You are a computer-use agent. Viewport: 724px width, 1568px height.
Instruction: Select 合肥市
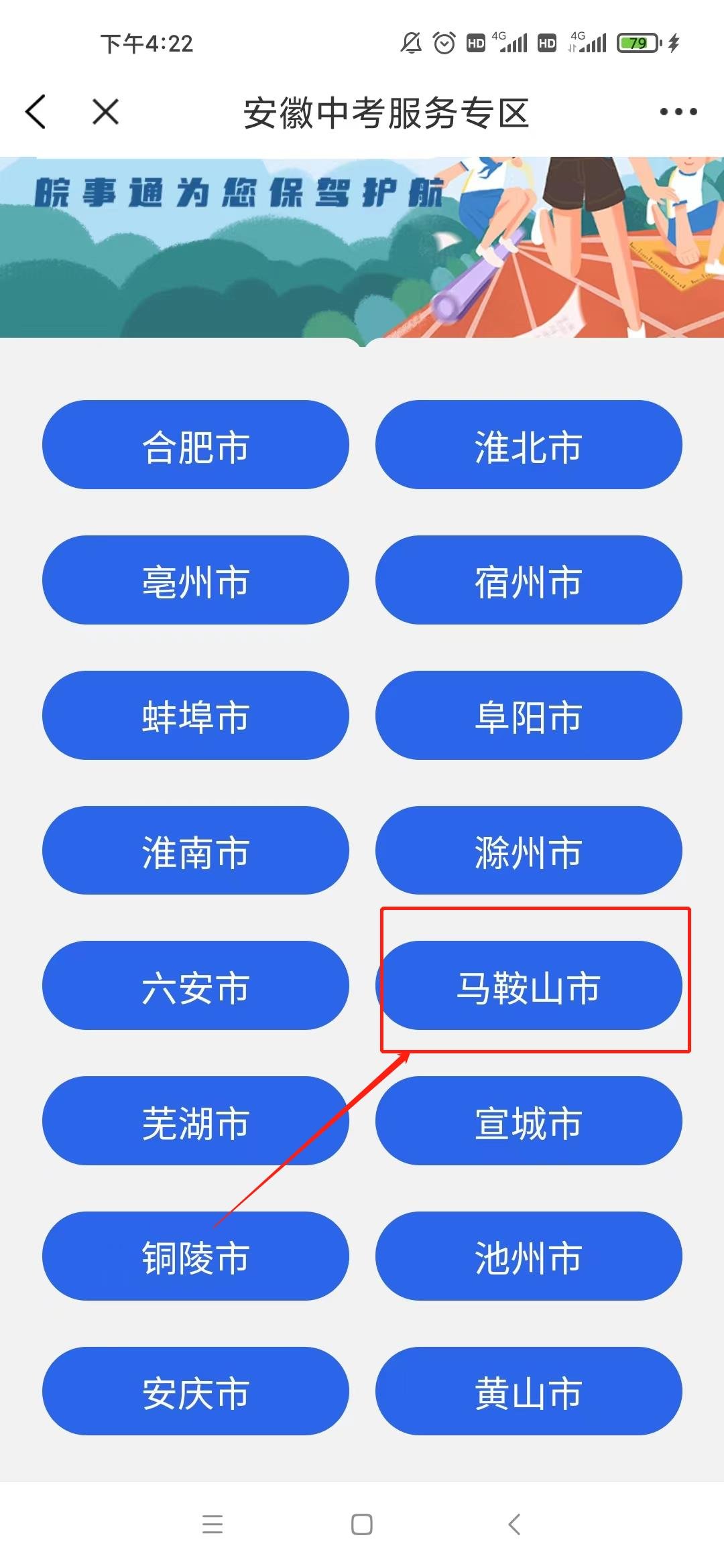point(195,444)
